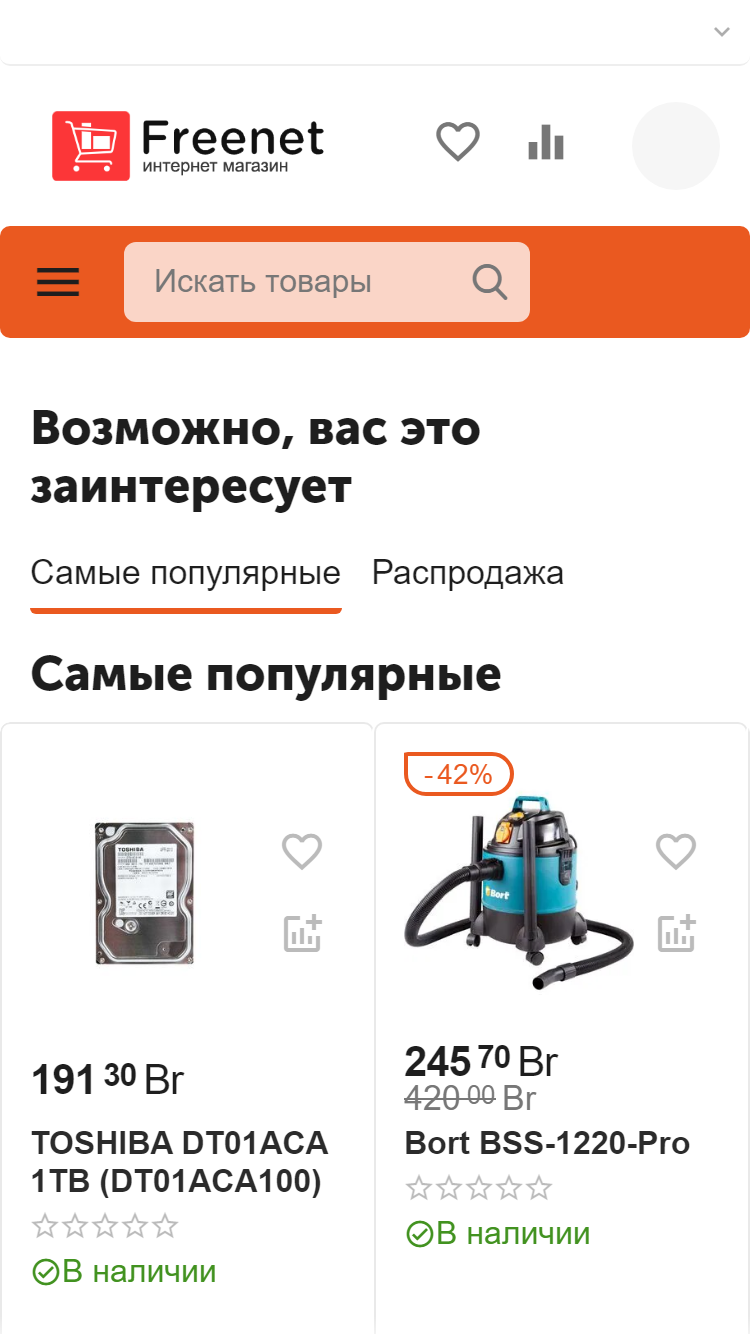
Task: Open the favorites heart in the header
Action: pyautogui.click(x=458, y=142)
